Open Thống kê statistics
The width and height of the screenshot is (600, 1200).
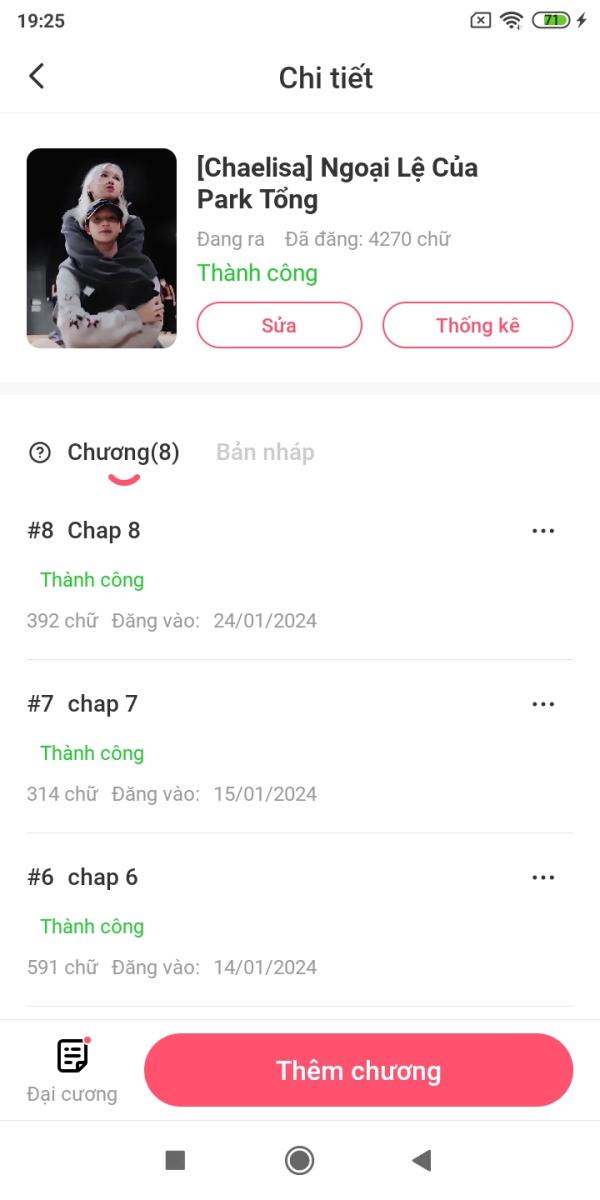point(477,325)
